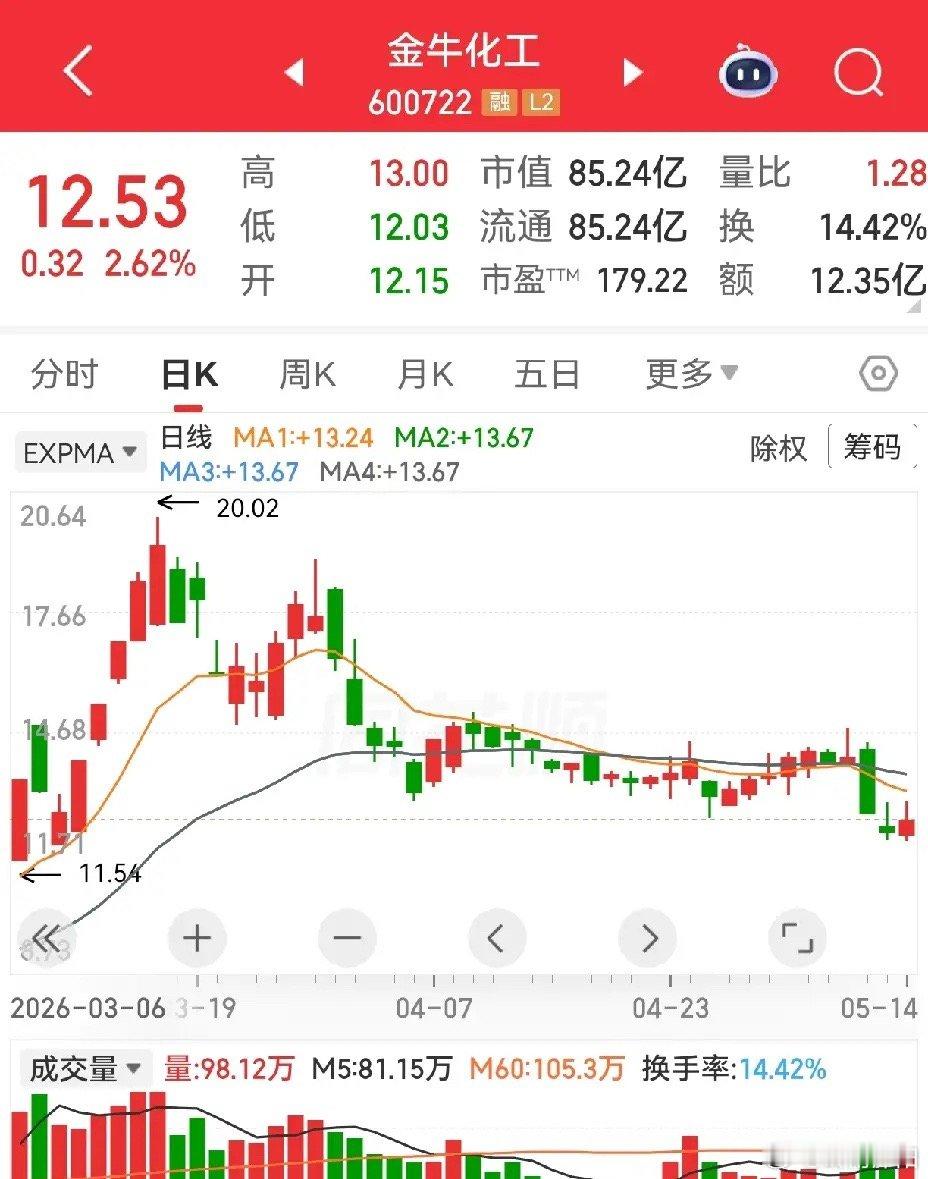Viewport: 928px width, 1179px height.
Task: Move chart left one step
Action: coord(496,938)
